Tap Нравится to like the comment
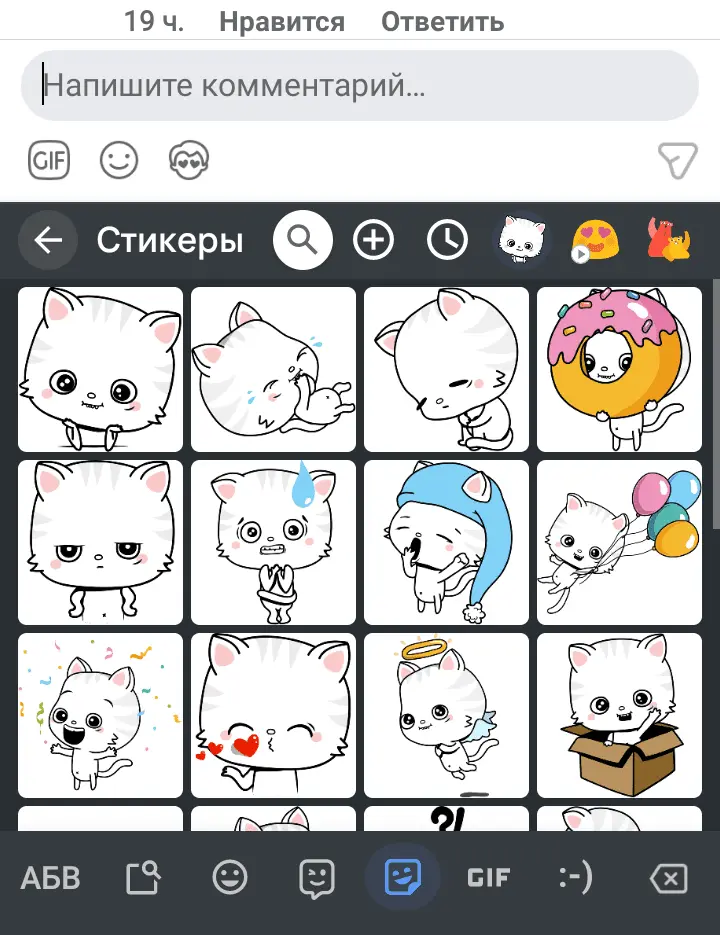This screenshot has height=935, width=720. pos(281,19)
